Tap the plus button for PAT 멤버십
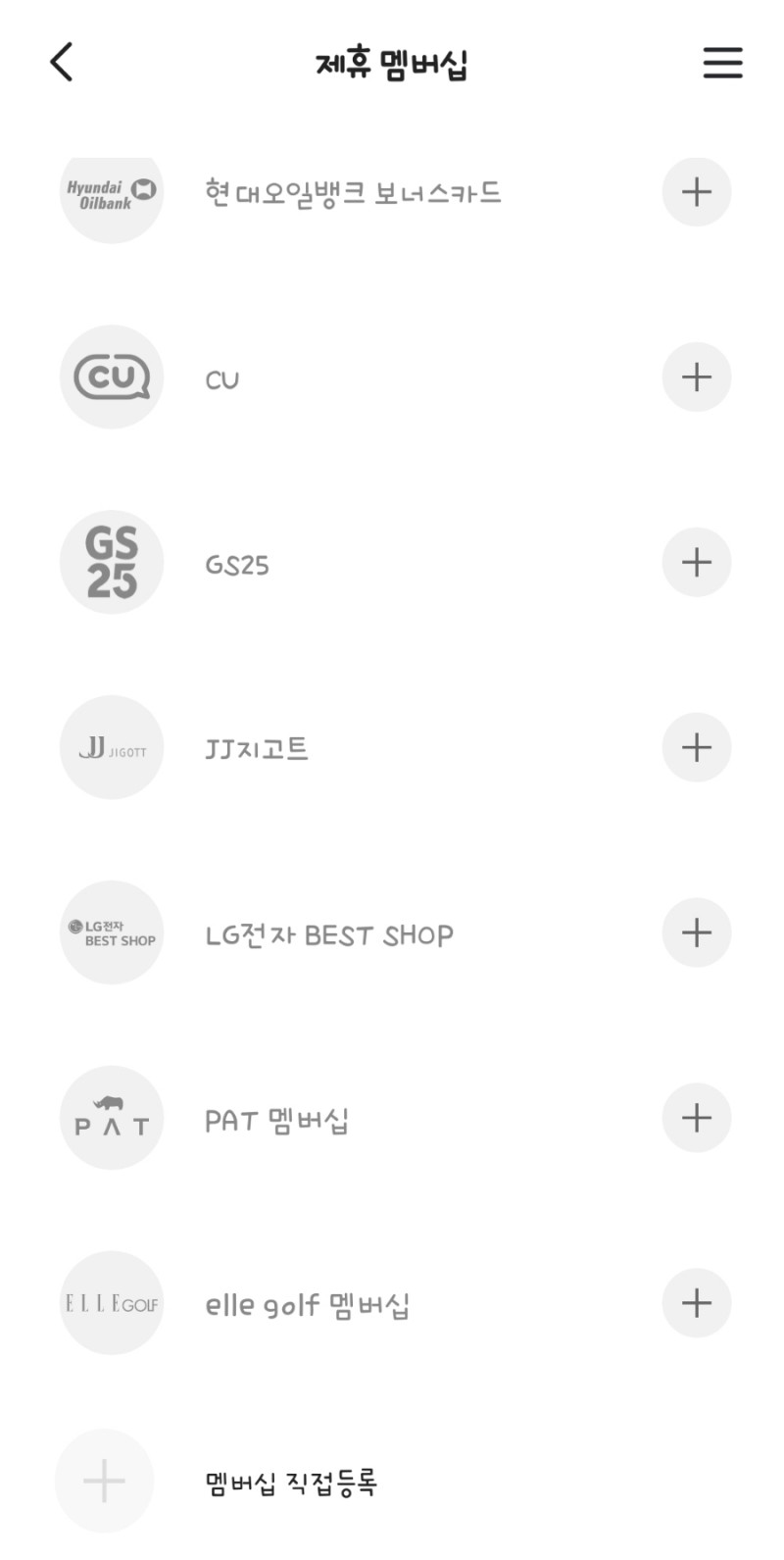Viewport: 784px width, 1560px height. [x=697, y=1118]
